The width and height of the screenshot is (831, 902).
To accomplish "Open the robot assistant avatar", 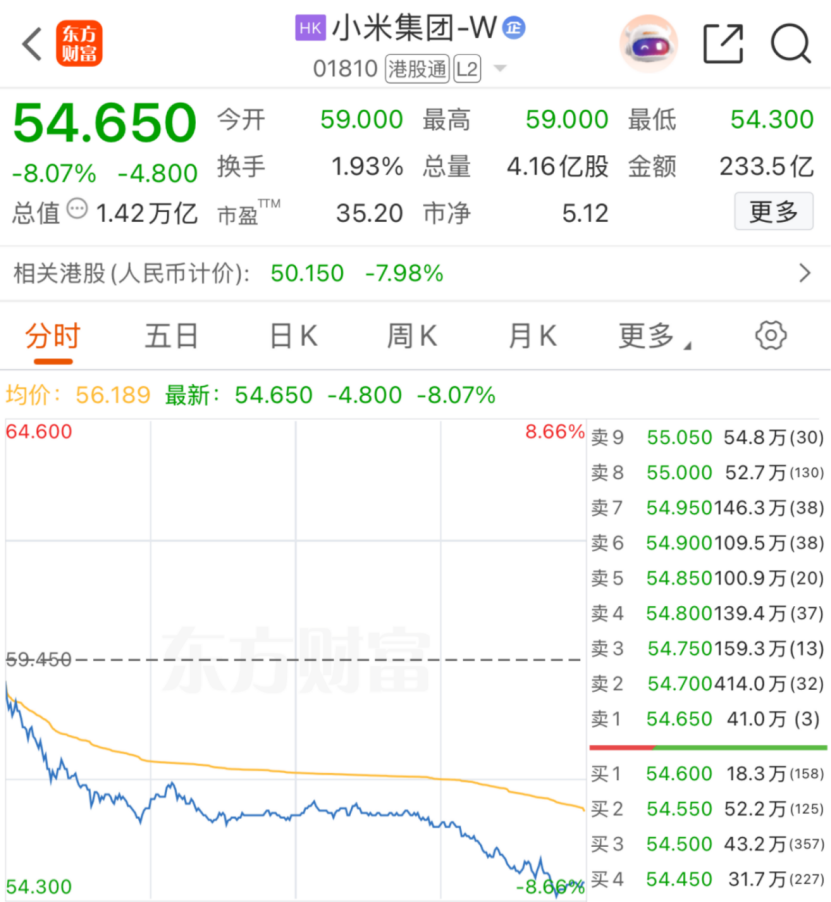I will 648,44.
